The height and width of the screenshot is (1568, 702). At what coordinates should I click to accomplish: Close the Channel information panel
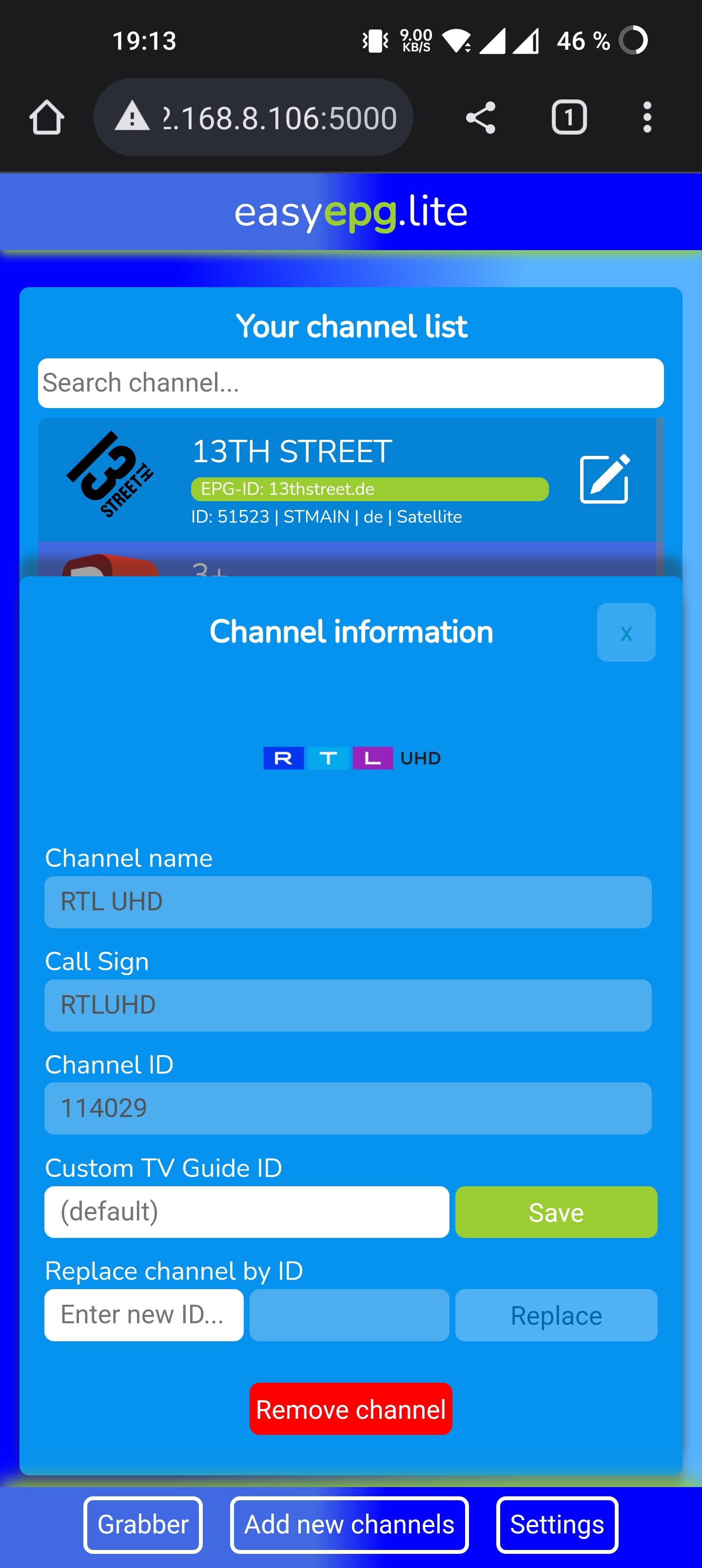coord(626,632)
